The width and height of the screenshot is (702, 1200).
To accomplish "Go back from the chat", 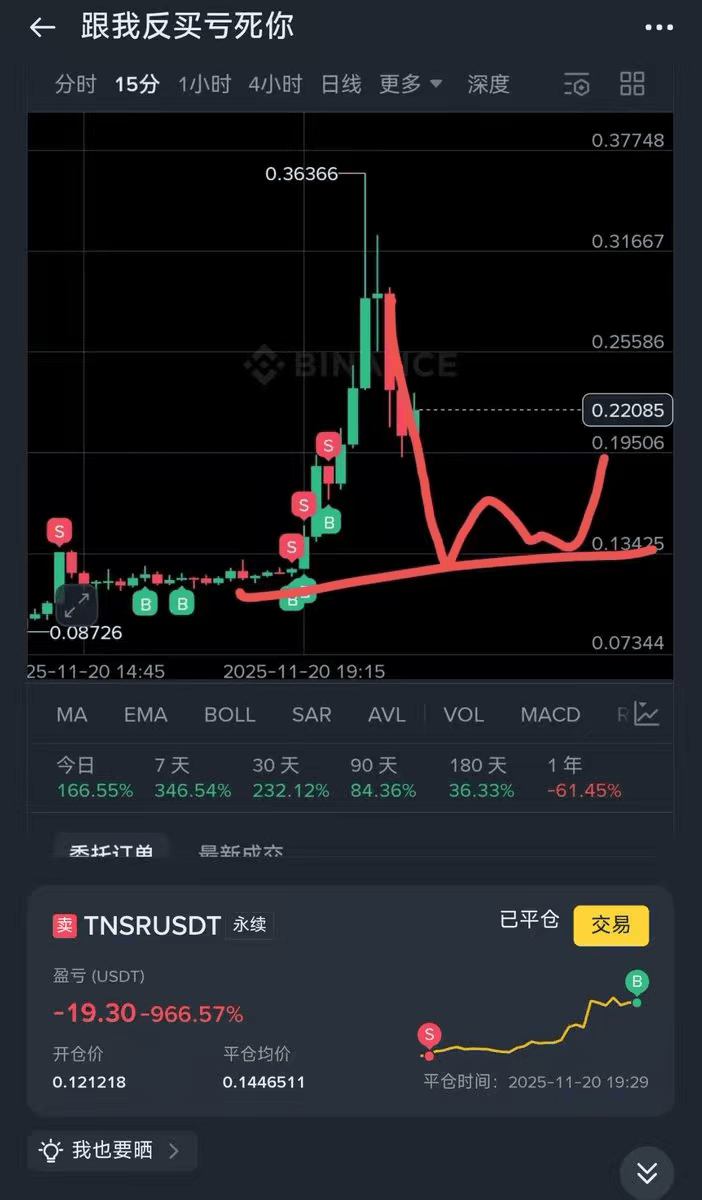I will click(x=42, y=28).
